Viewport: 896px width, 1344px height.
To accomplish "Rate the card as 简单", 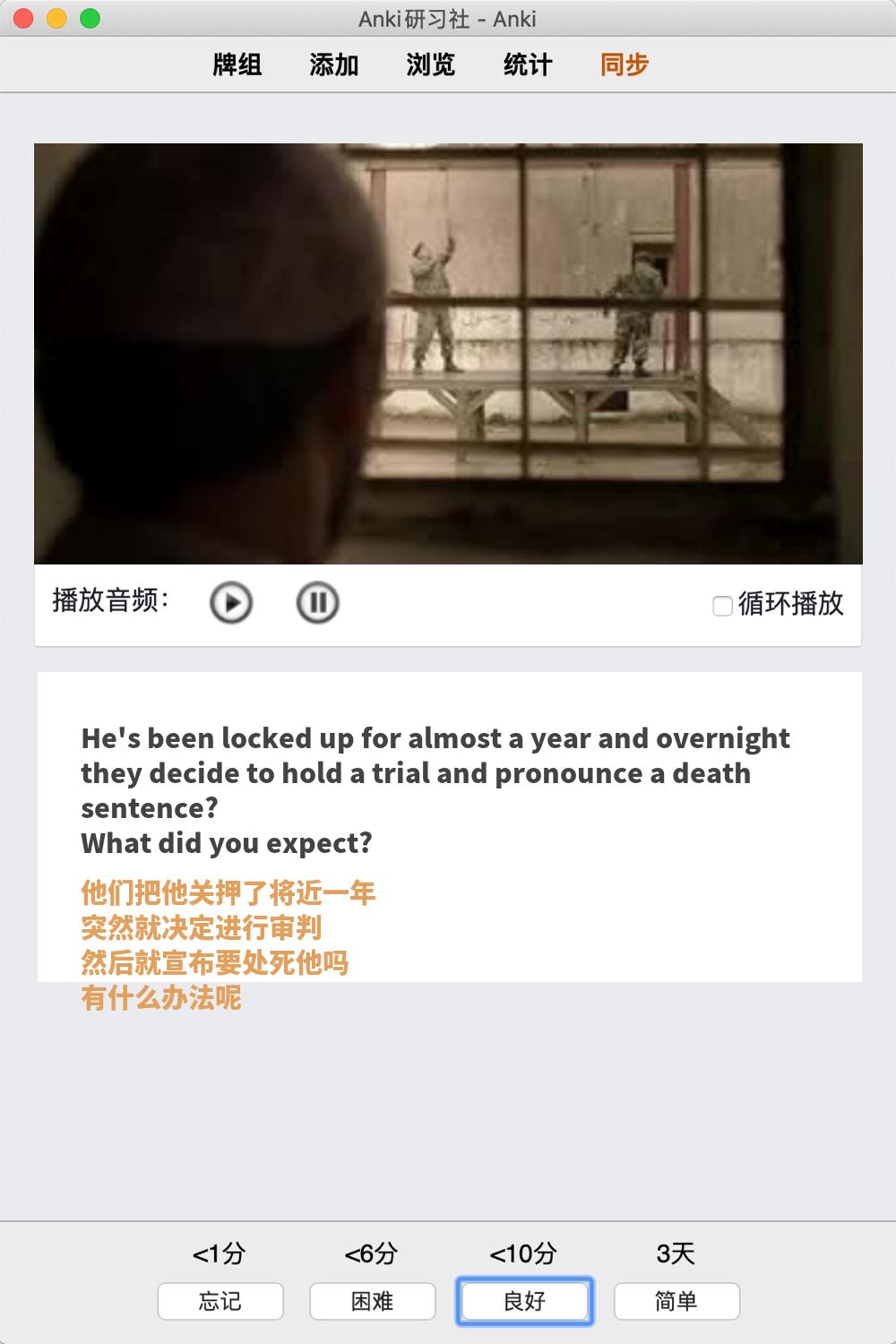I will 676,1301.
